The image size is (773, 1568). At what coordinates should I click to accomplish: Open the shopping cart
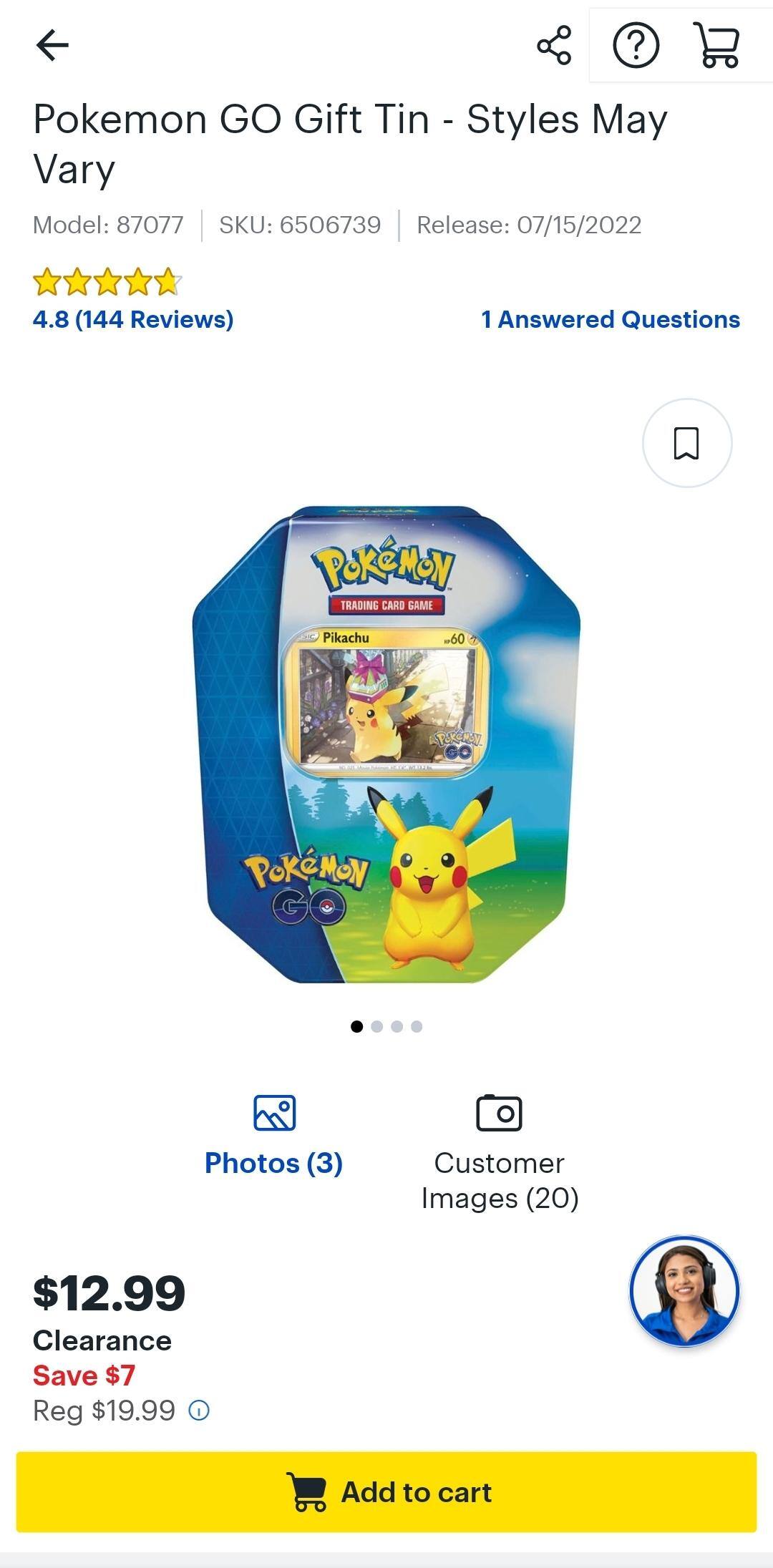(717, 46)
